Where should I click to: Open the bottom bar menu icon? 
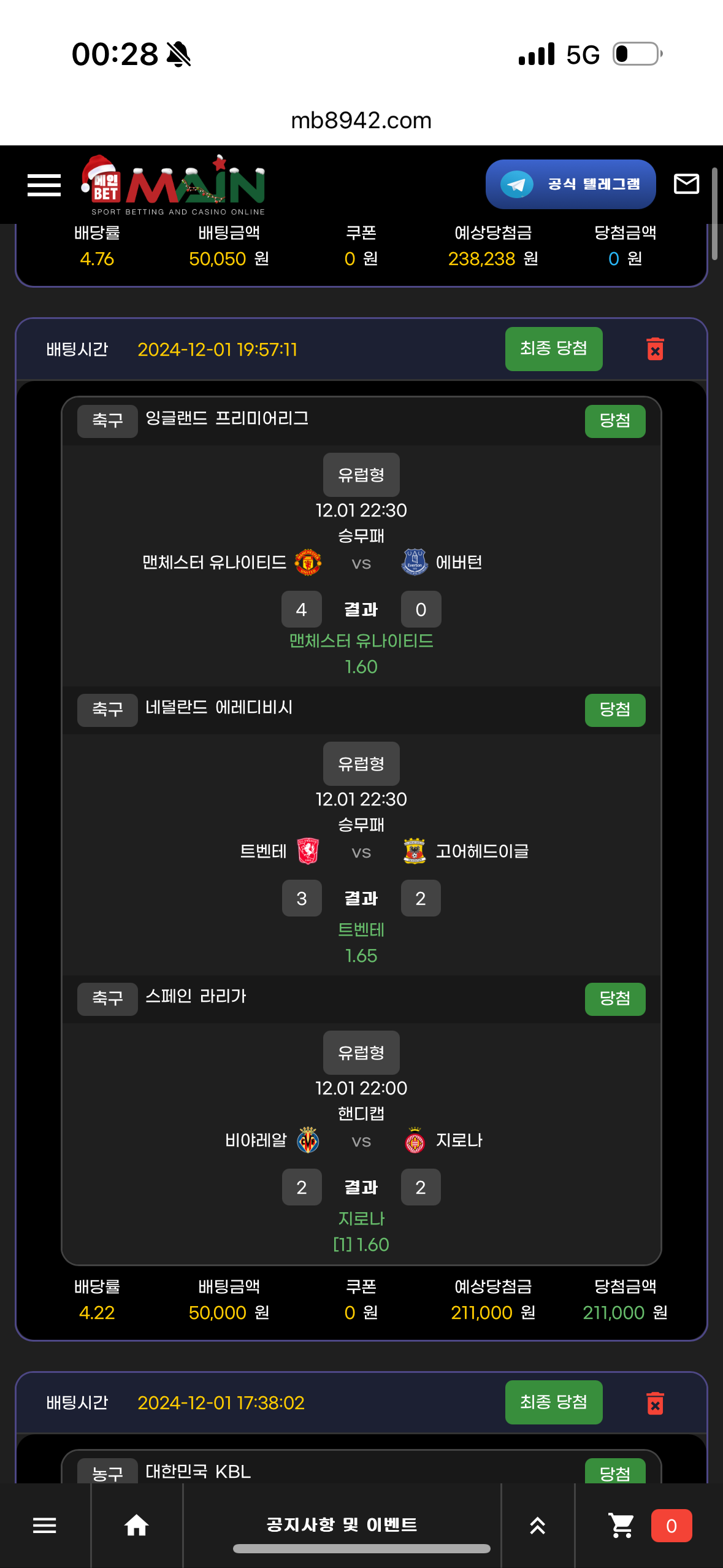click(x=44, y=1525)
